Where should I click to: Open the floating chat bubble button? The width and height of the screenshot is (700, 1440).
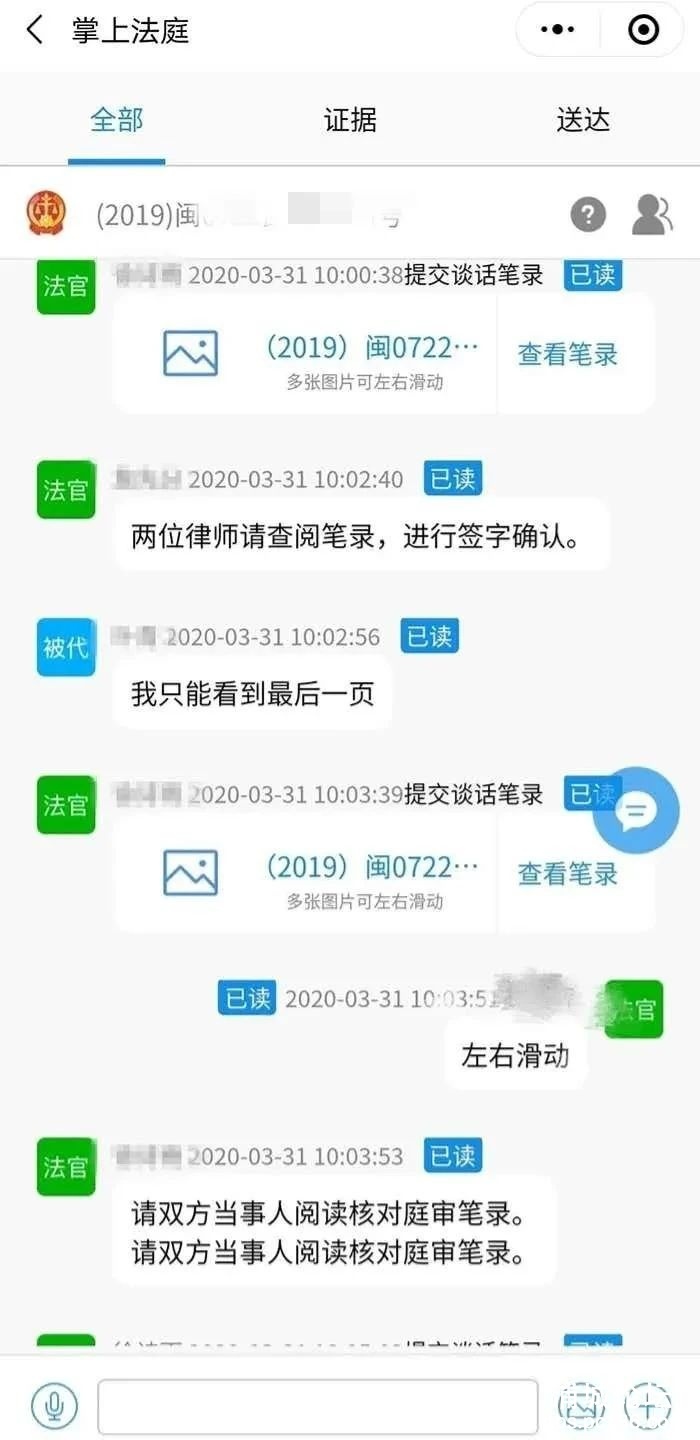click(x=636, y=810)
